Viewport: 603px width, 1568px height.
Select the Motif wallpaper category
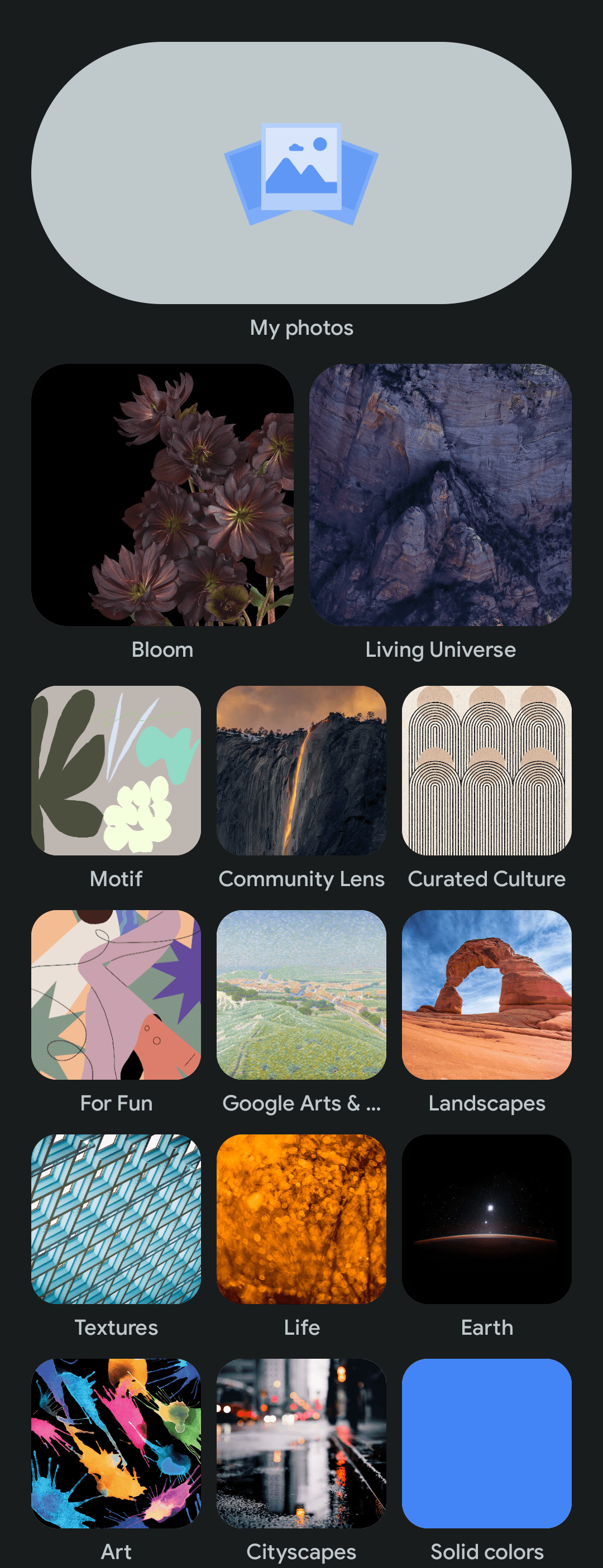tap(116, 770)
